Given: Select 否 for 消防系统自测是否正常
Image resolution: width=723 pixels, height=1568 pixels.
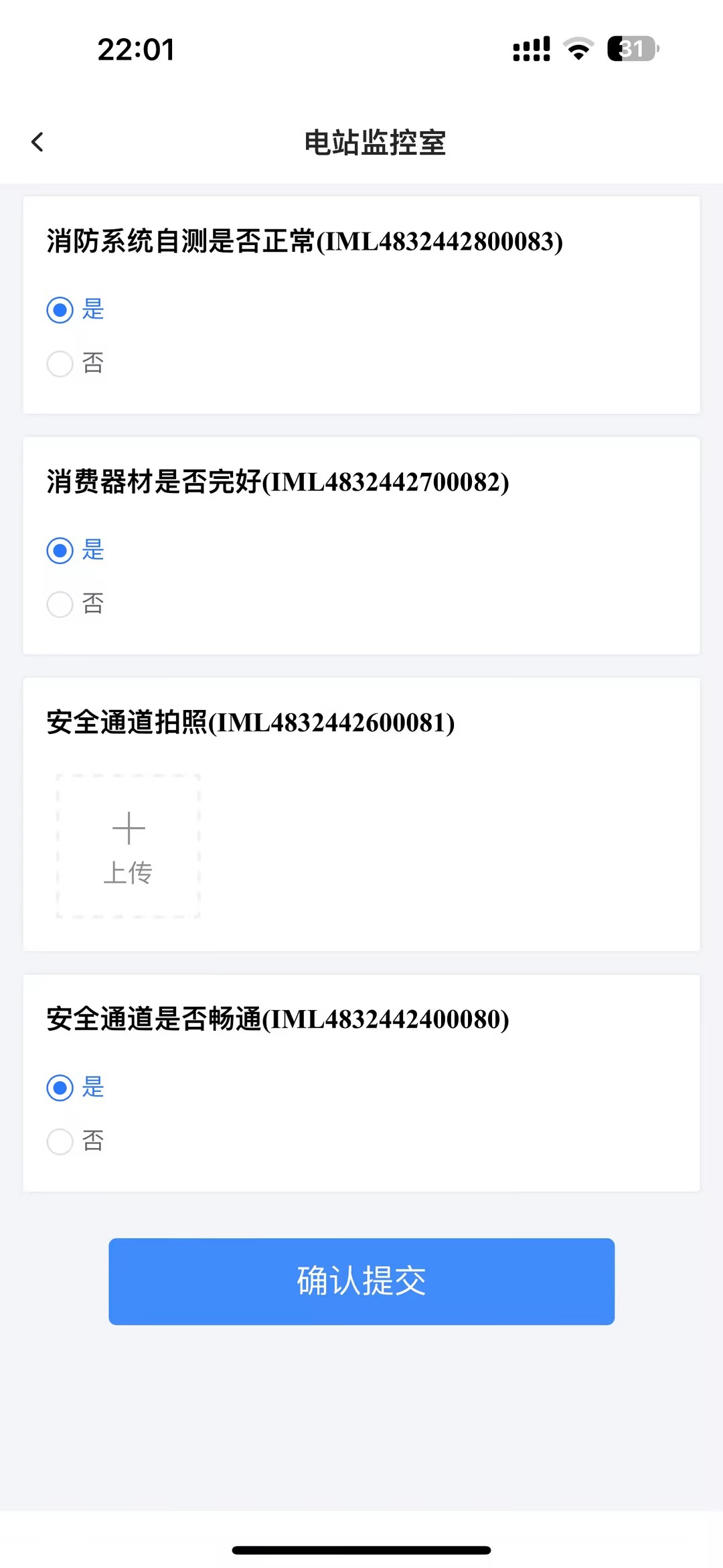Looking at the screenshot, I should (x=60, y=364).
